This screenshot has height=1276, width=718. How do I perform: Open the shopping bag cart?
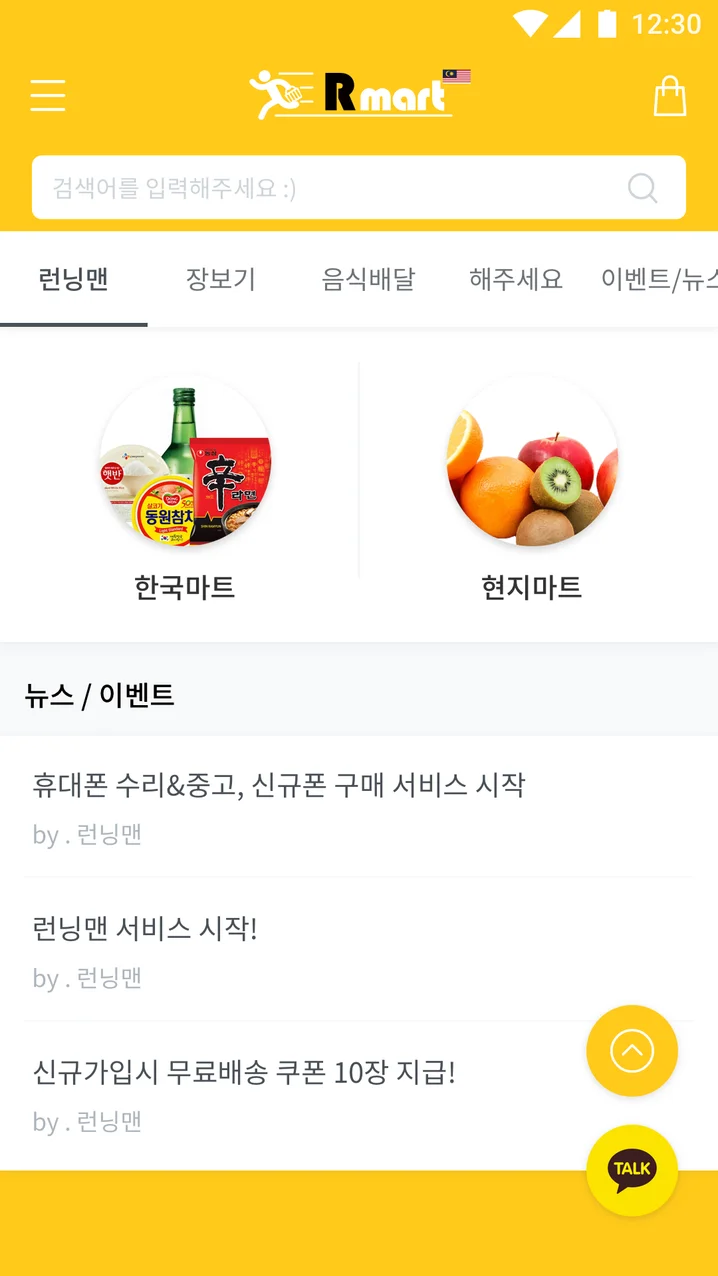669,96
